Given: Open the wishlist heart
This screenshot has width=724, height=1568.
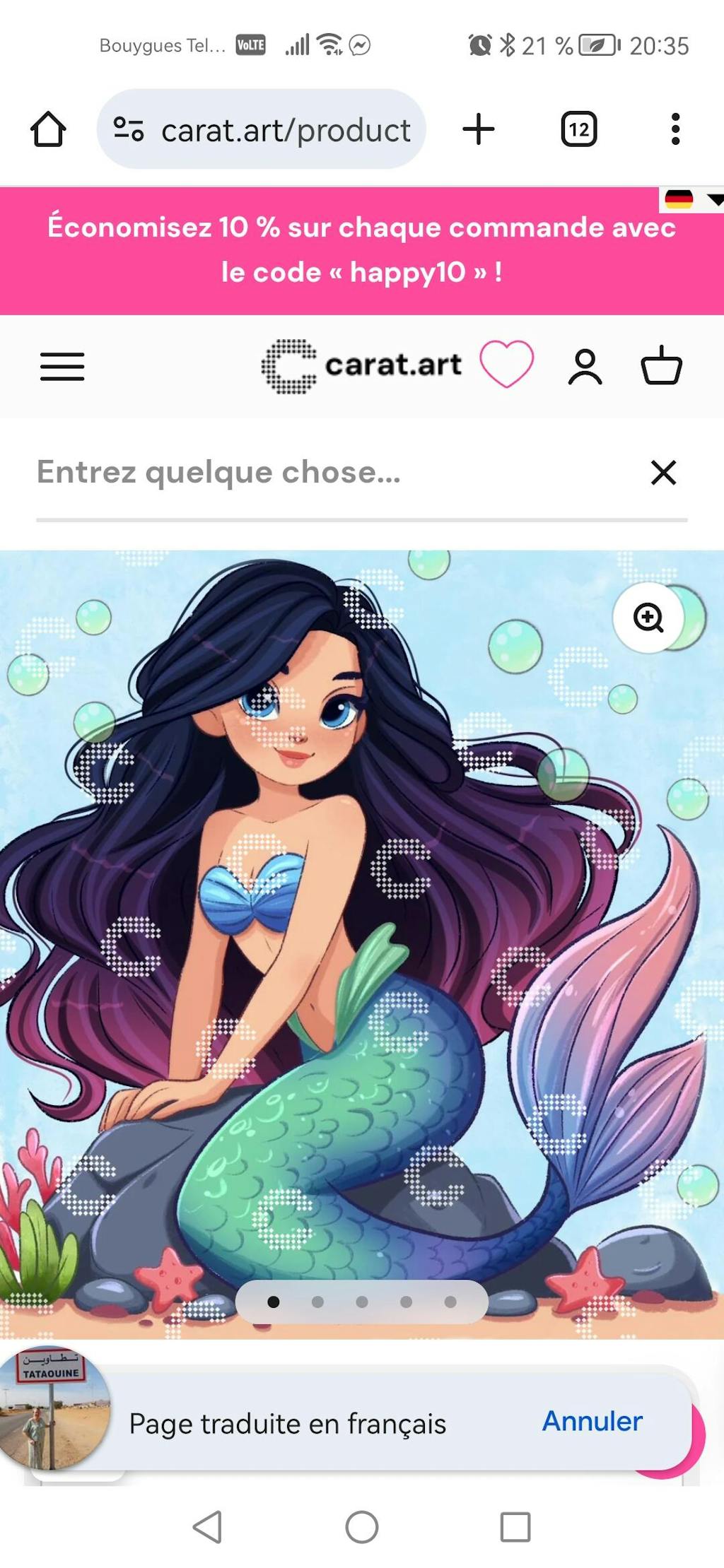Looking at the screenshot, I should point(506,365).
